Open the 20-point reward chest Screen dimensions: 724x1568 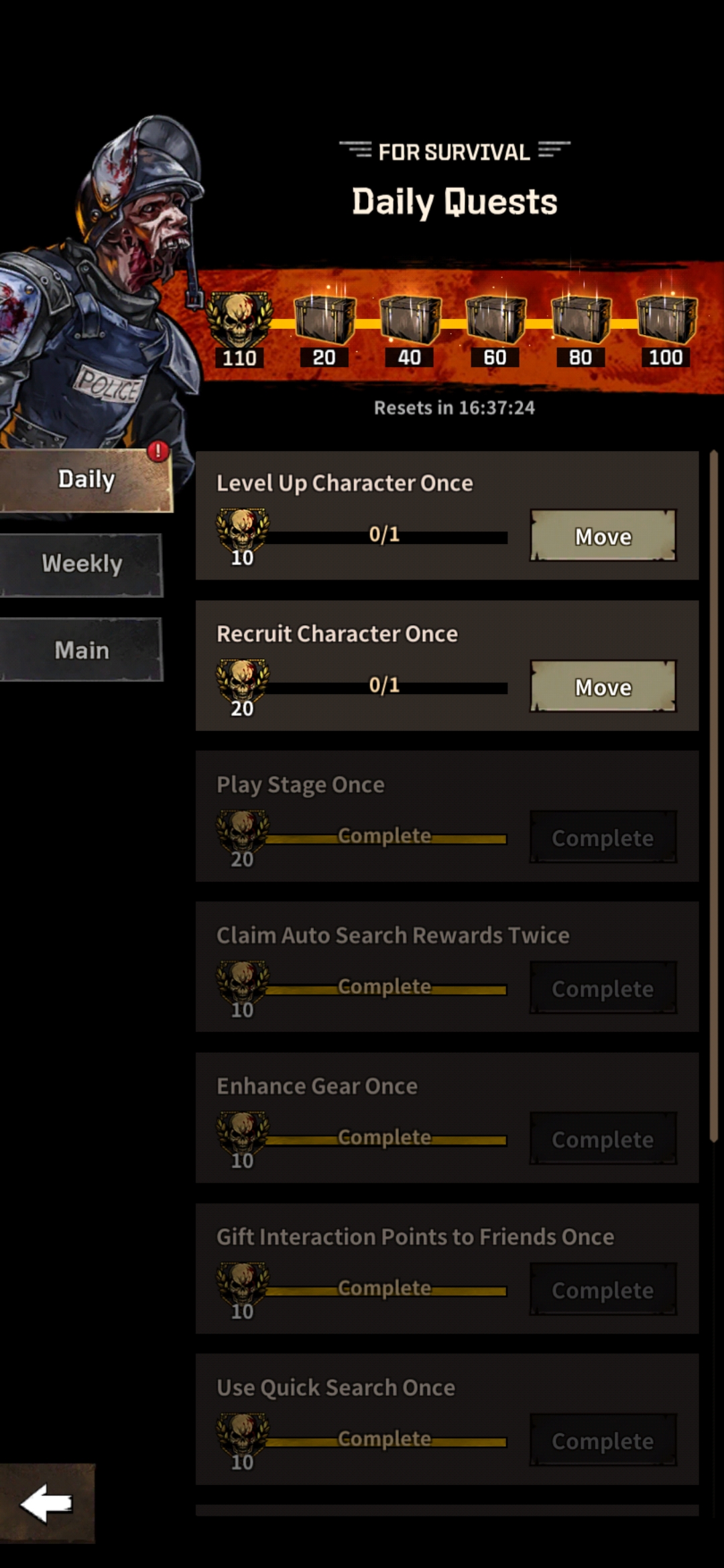[x=324, y=320]
